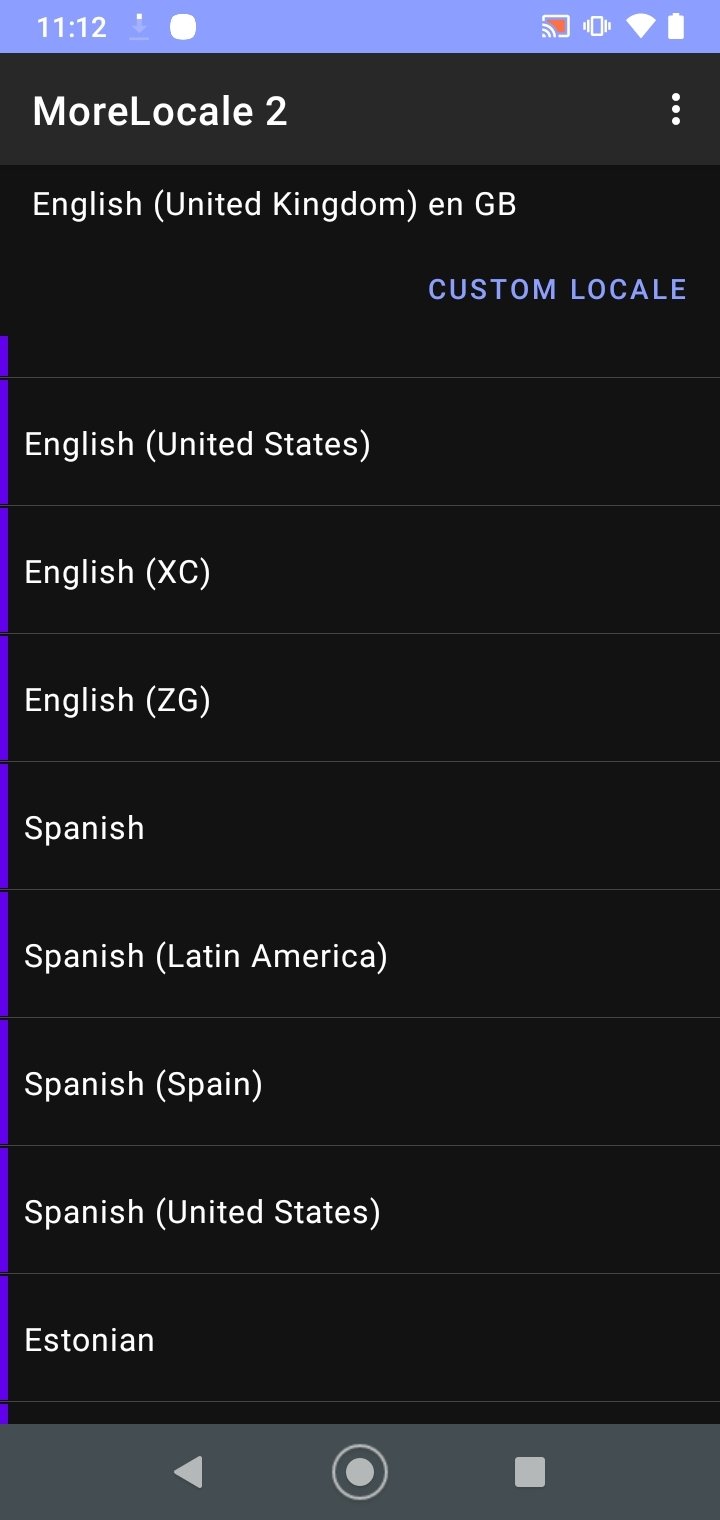Choose Spanish (Spain) locale
Screen dimensions: 720x1520
(360, 1083)
